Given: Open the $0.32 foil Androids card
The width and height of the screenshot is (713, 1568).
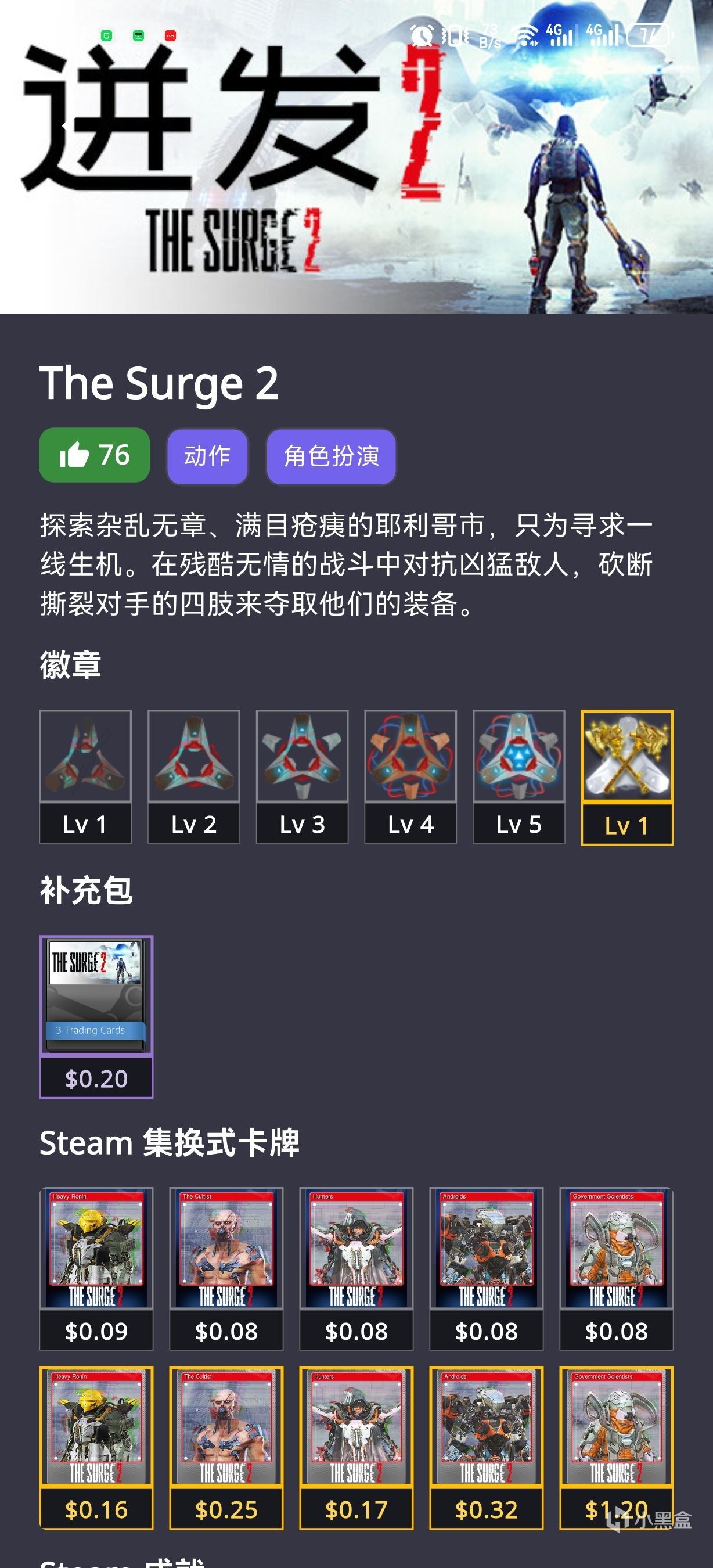Looking at the screenshot, I should point(486,1447).
